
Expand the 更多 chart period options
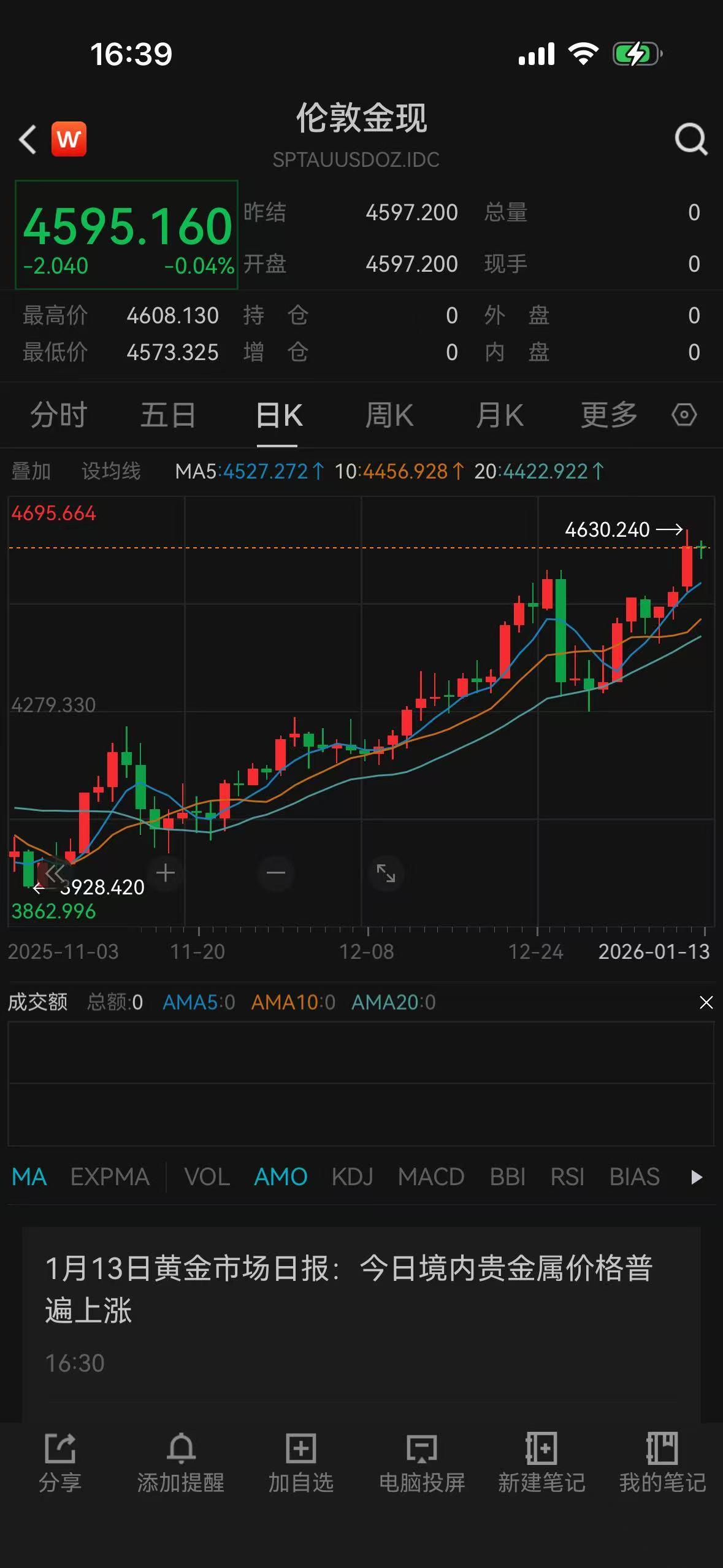pos(608,415)
